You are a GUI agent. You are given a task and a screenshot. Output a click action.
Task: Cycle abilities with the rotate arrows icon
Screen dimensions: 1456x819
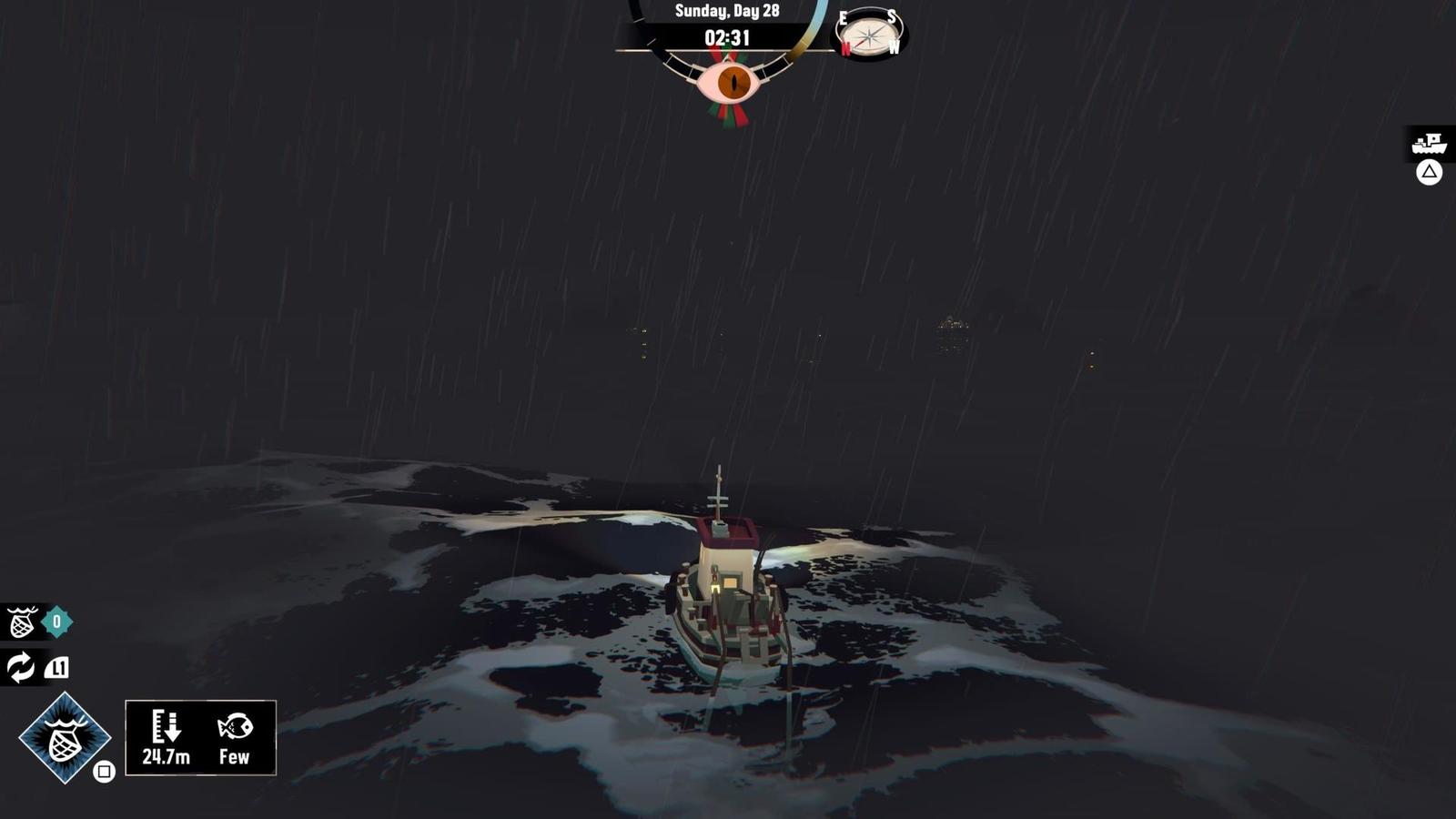(x=20, y=668)
